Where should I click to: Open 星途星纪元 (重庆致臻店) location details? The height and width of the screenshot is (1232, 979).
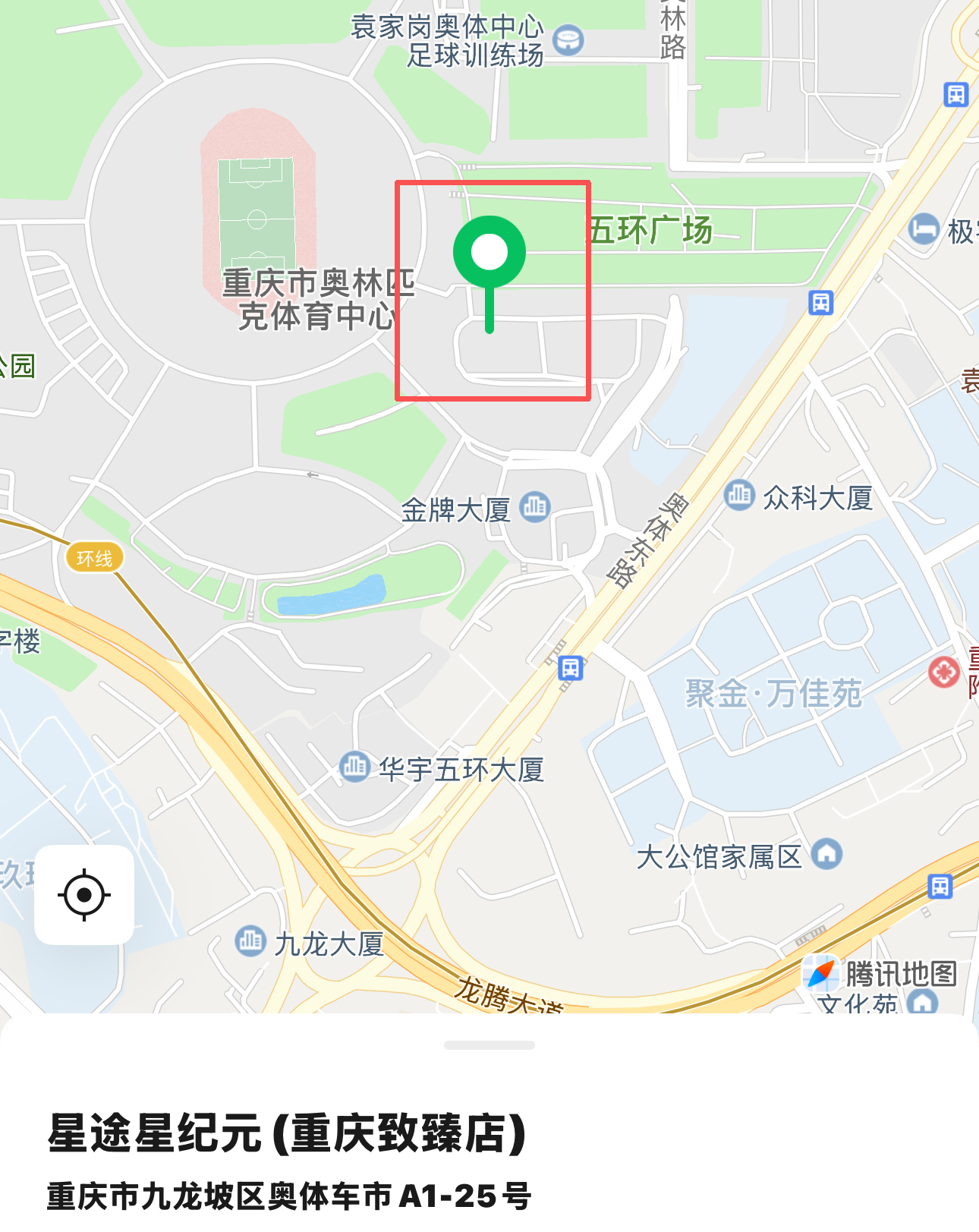click(x=287, y=1133)
